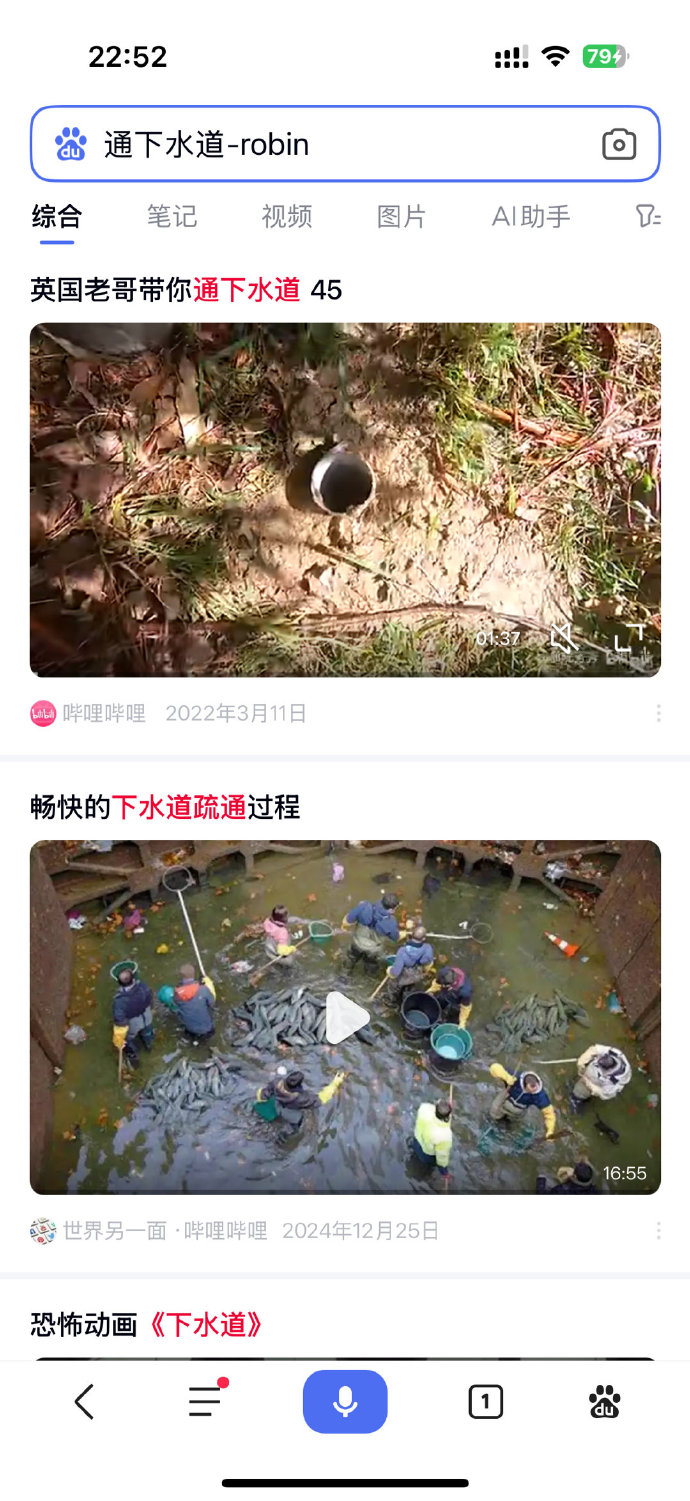The image size is (690, 1501).
Task: Start voice search with the microphone
Action: tap(345, 1402)
